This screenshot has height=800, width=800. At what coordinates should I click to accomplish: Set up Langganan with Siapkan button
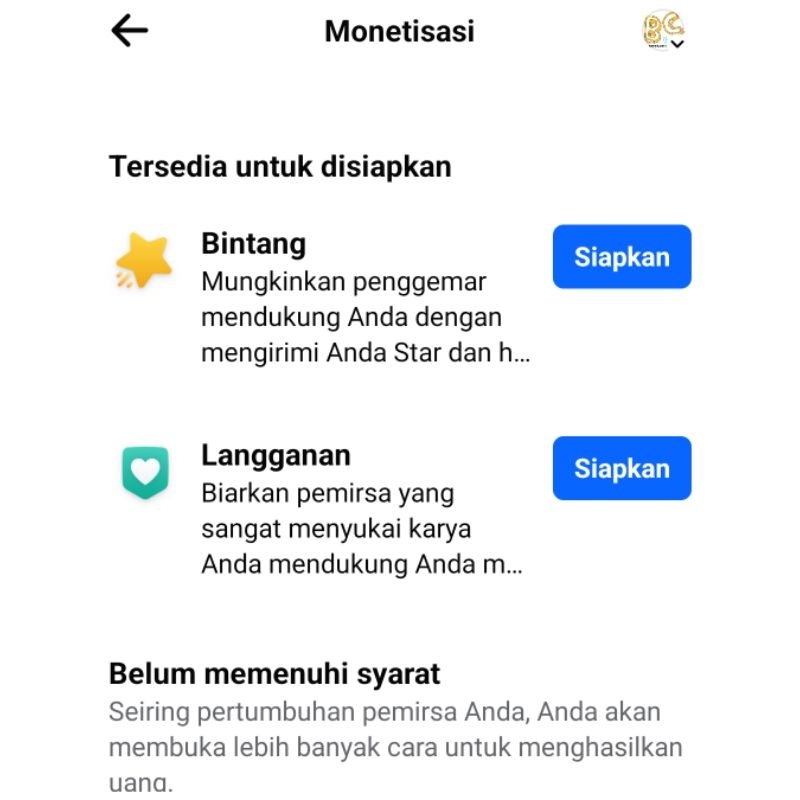point(621,468)
